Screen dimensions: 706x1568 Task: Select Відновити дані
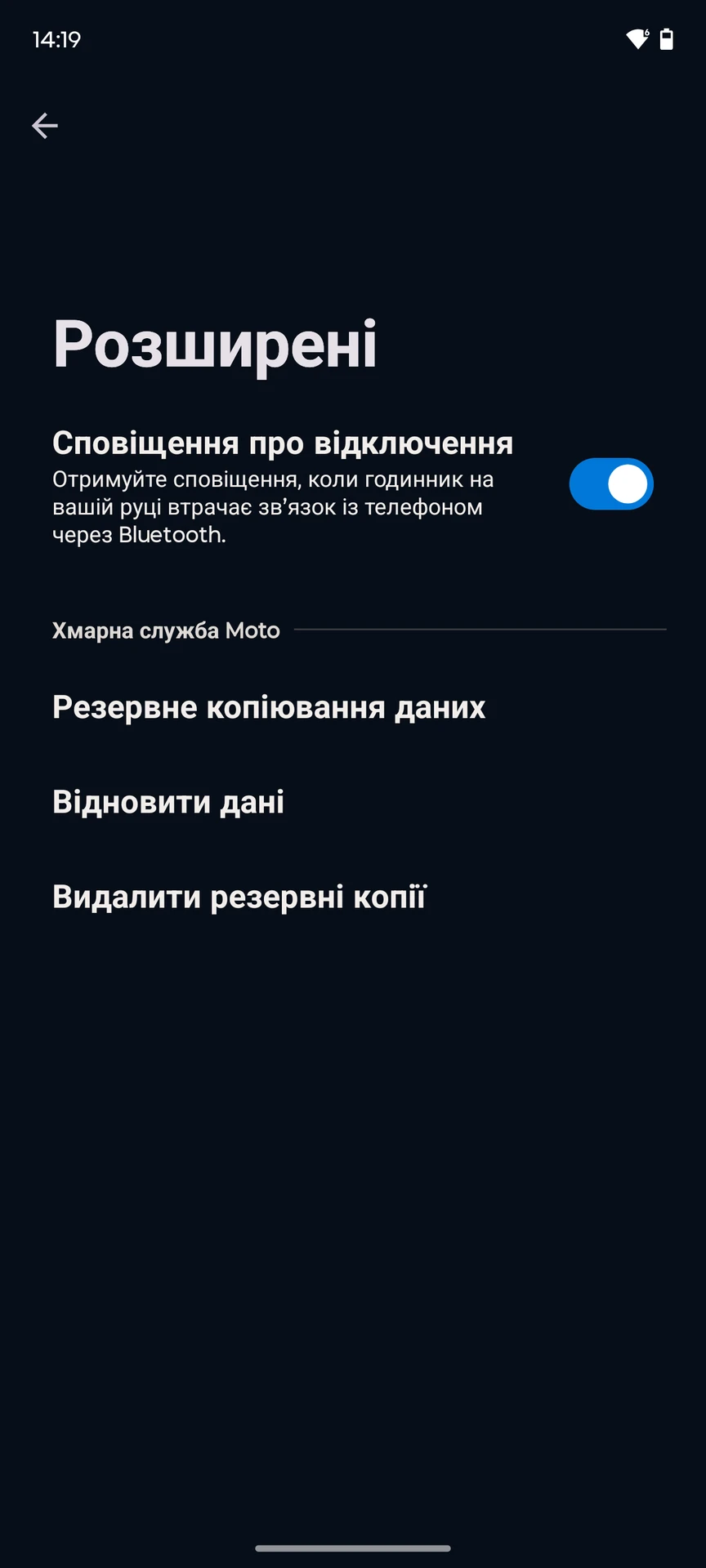pyautogui.click(x=353, y=802)
